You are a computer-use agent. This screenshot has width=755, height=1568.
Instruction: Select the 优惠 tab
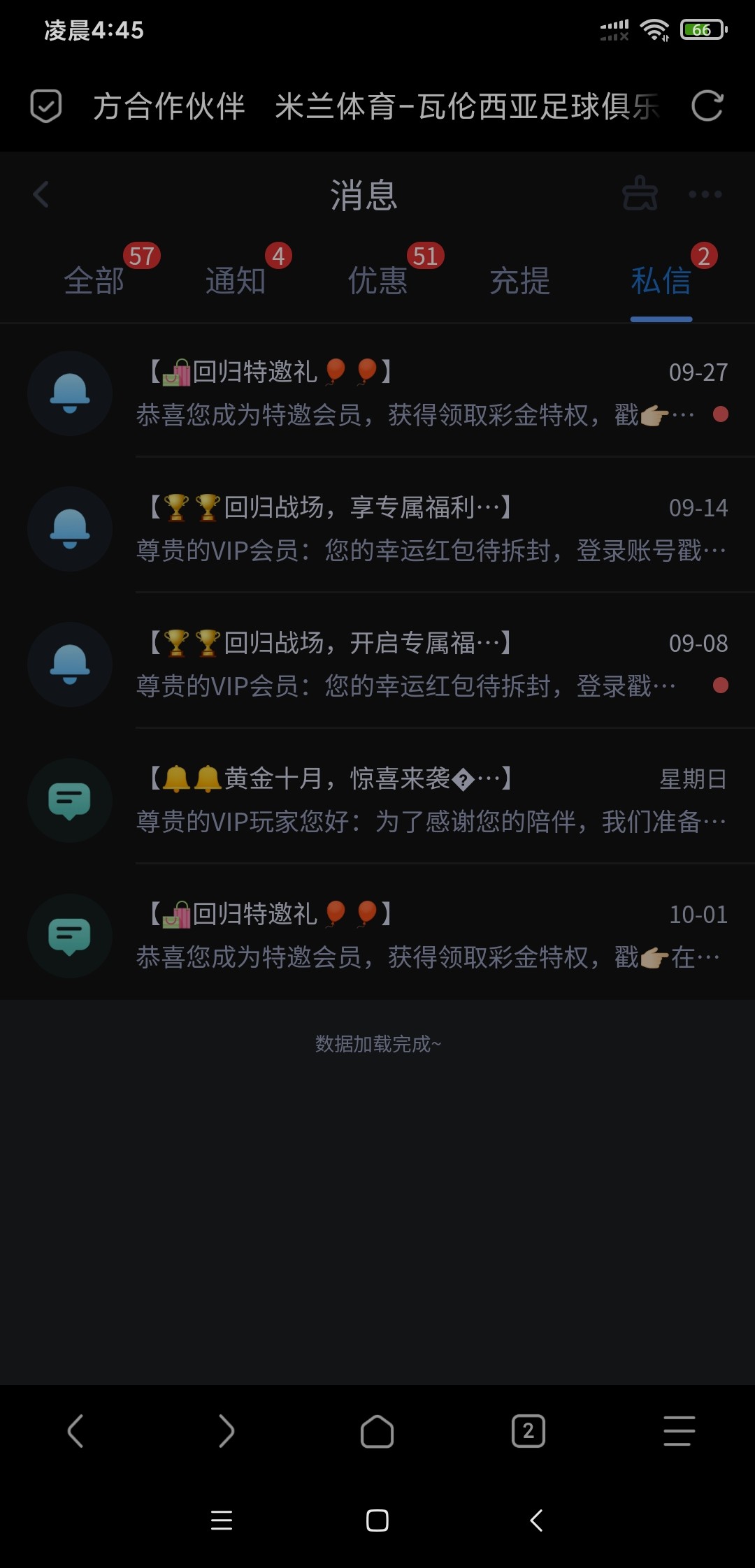click(377, 281)
